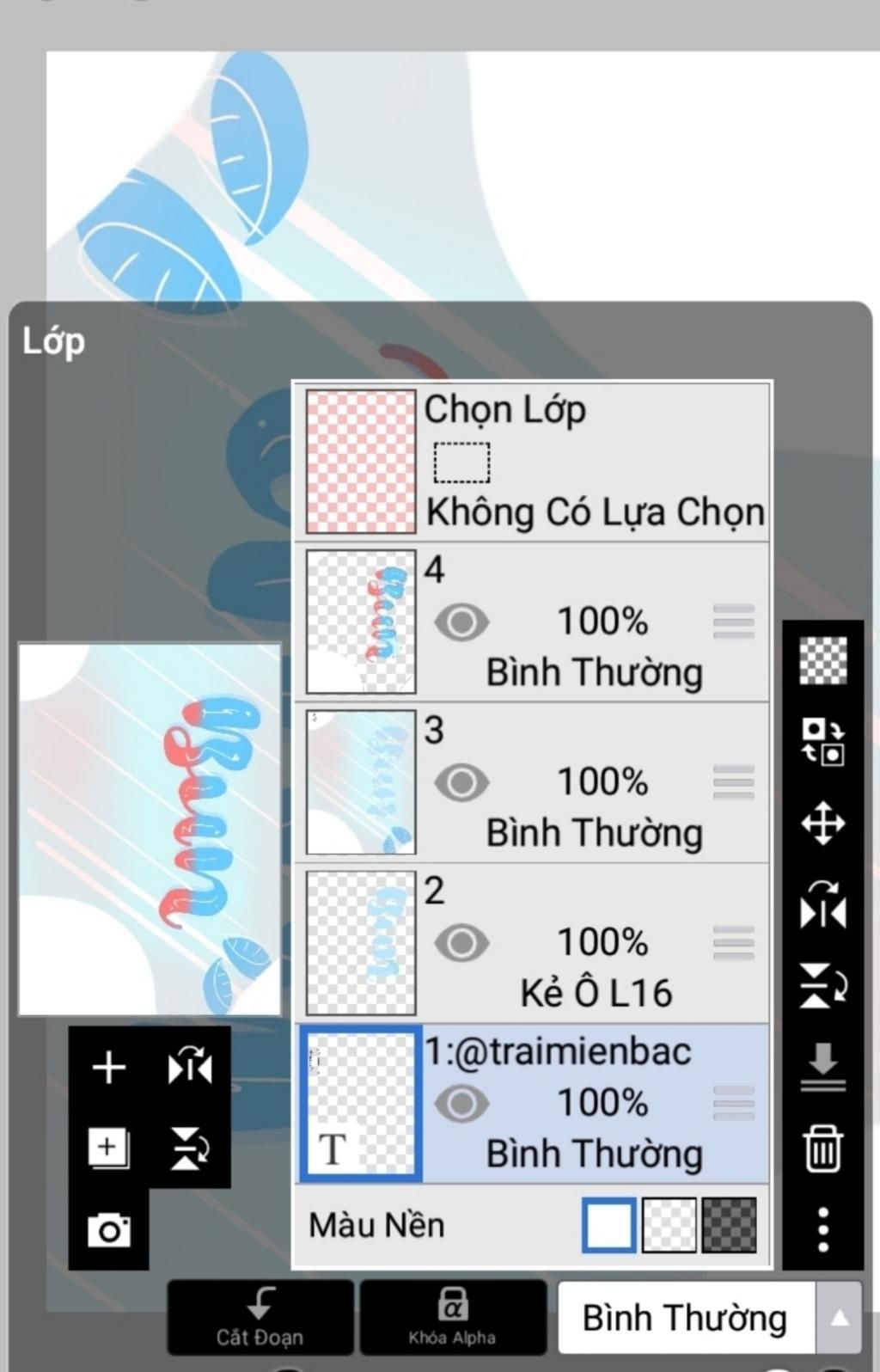
Task: Merge layer down with arrow icon
Action: pos(822,1067)
